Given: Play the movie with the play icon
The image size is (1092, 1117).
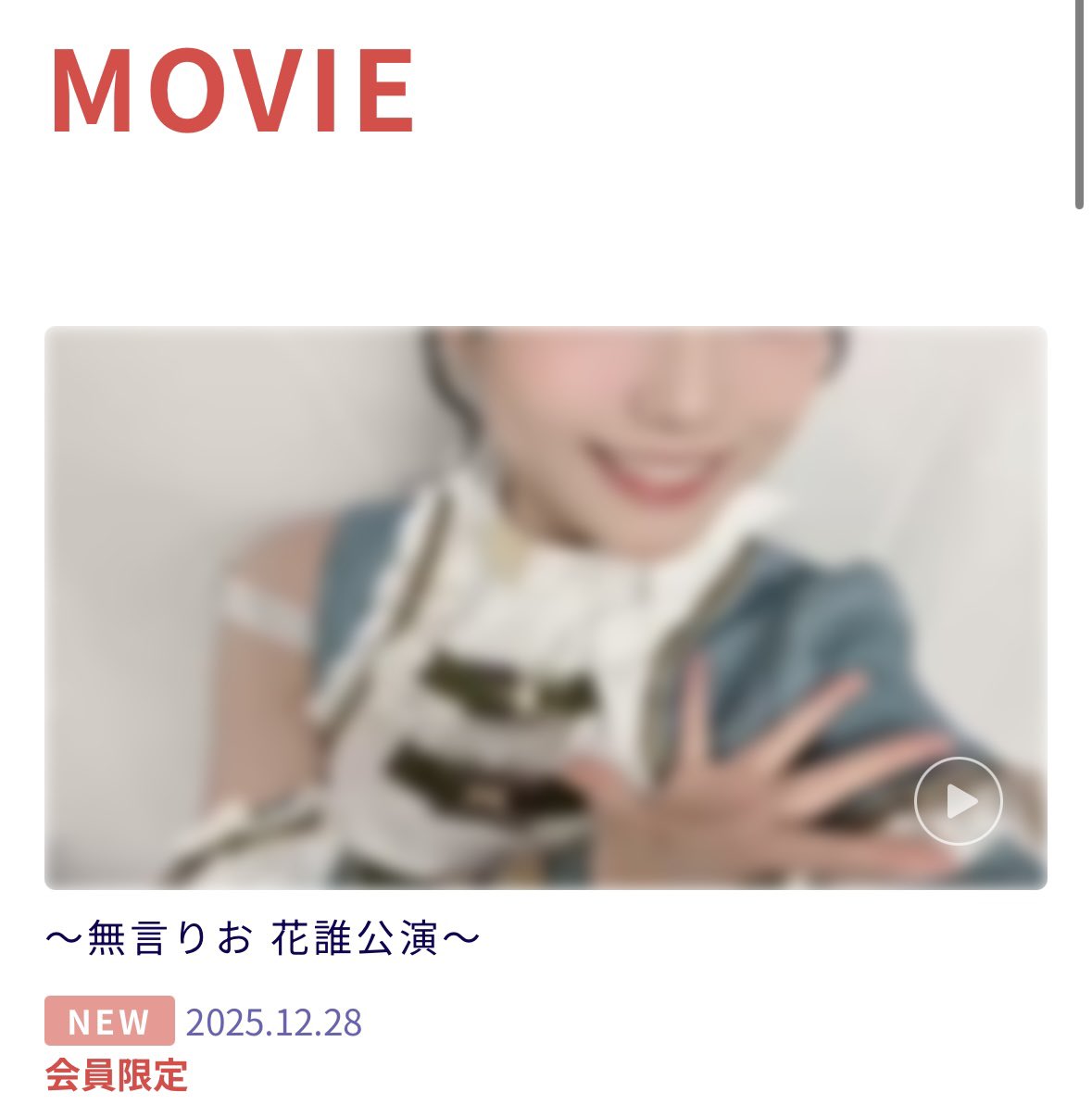Looking at the screenshot, I should click(958, 801).
